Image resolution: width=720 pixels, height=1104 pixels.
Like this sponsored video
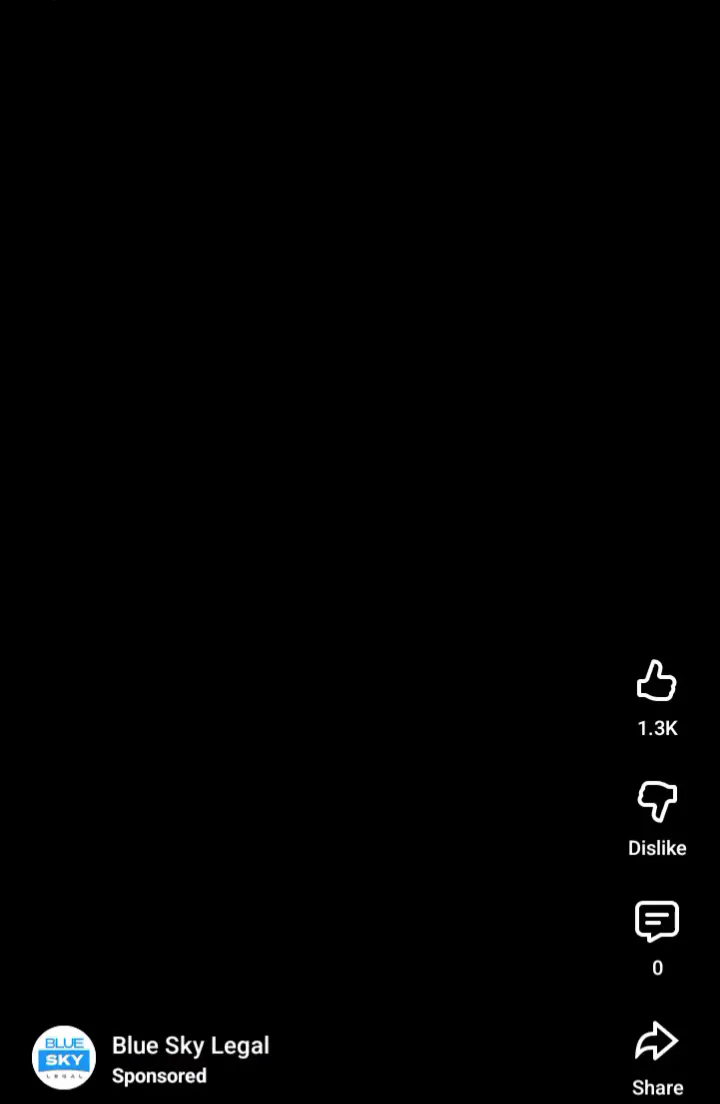click(657, 681)
